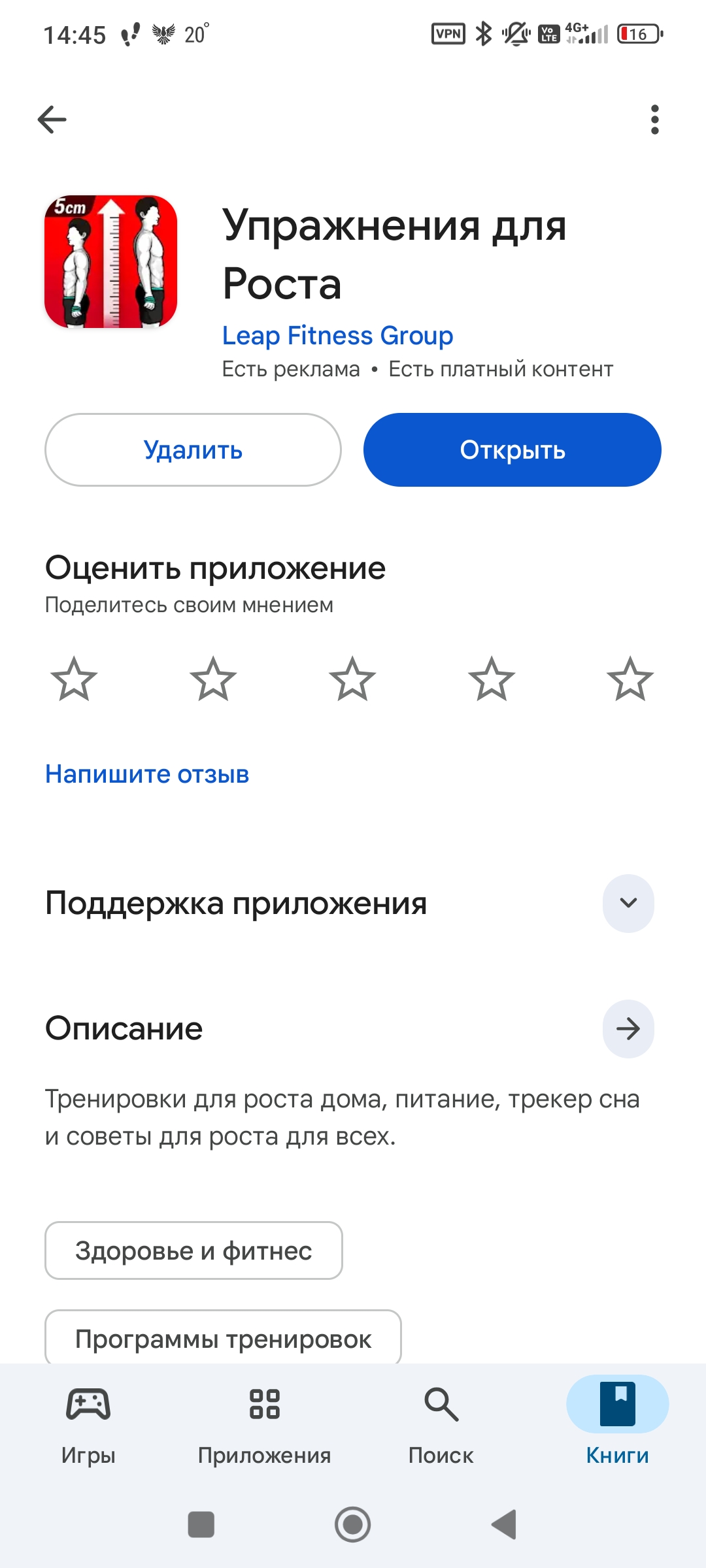
Task: Tap Открыть to launch the app
Action: (x=512, y=450)
